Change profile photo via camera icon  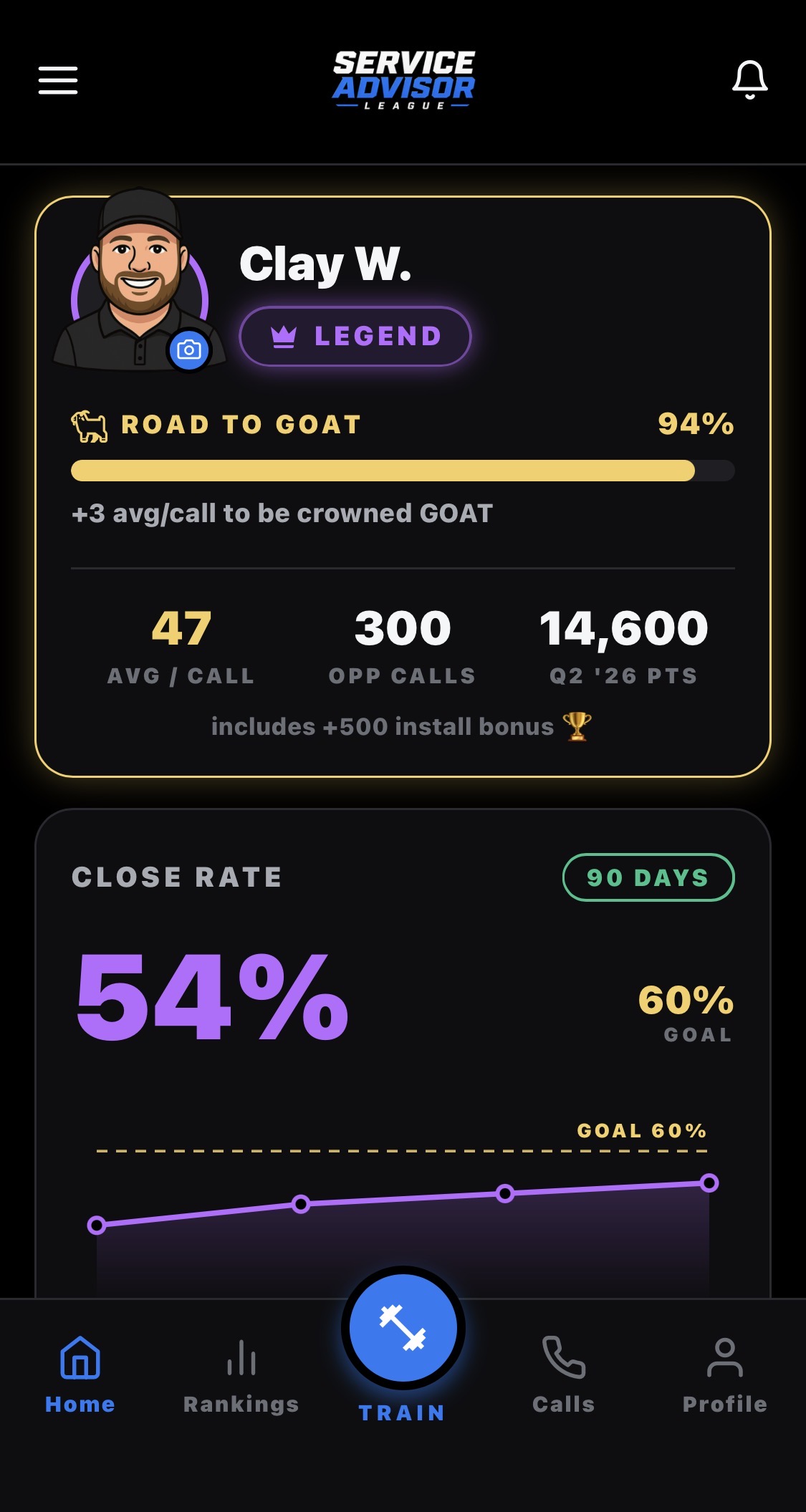189,350
